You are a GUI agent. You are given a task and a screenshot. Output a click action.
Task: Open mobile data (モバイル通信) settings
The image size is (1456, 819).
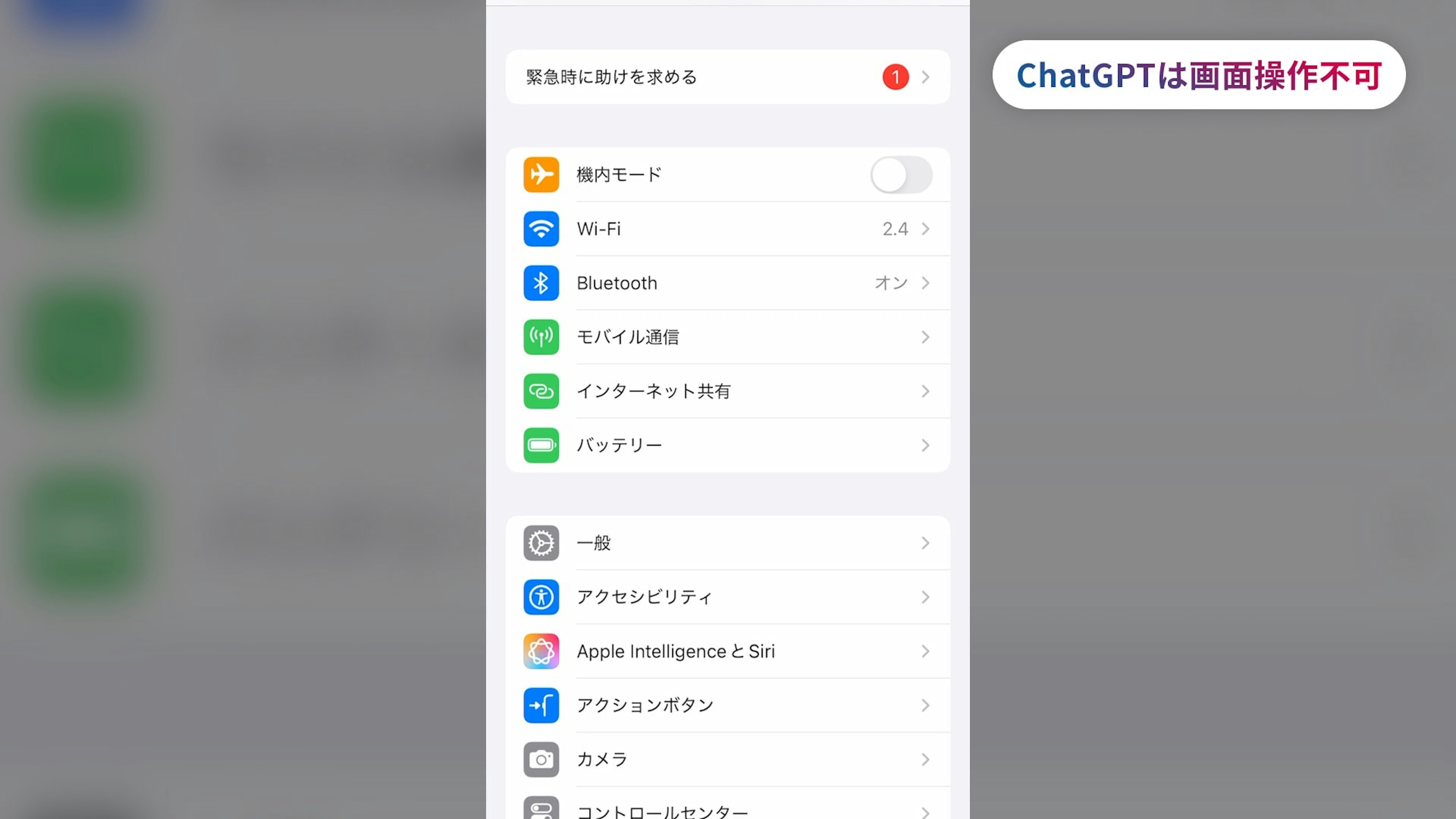click(x=727, y=337)
